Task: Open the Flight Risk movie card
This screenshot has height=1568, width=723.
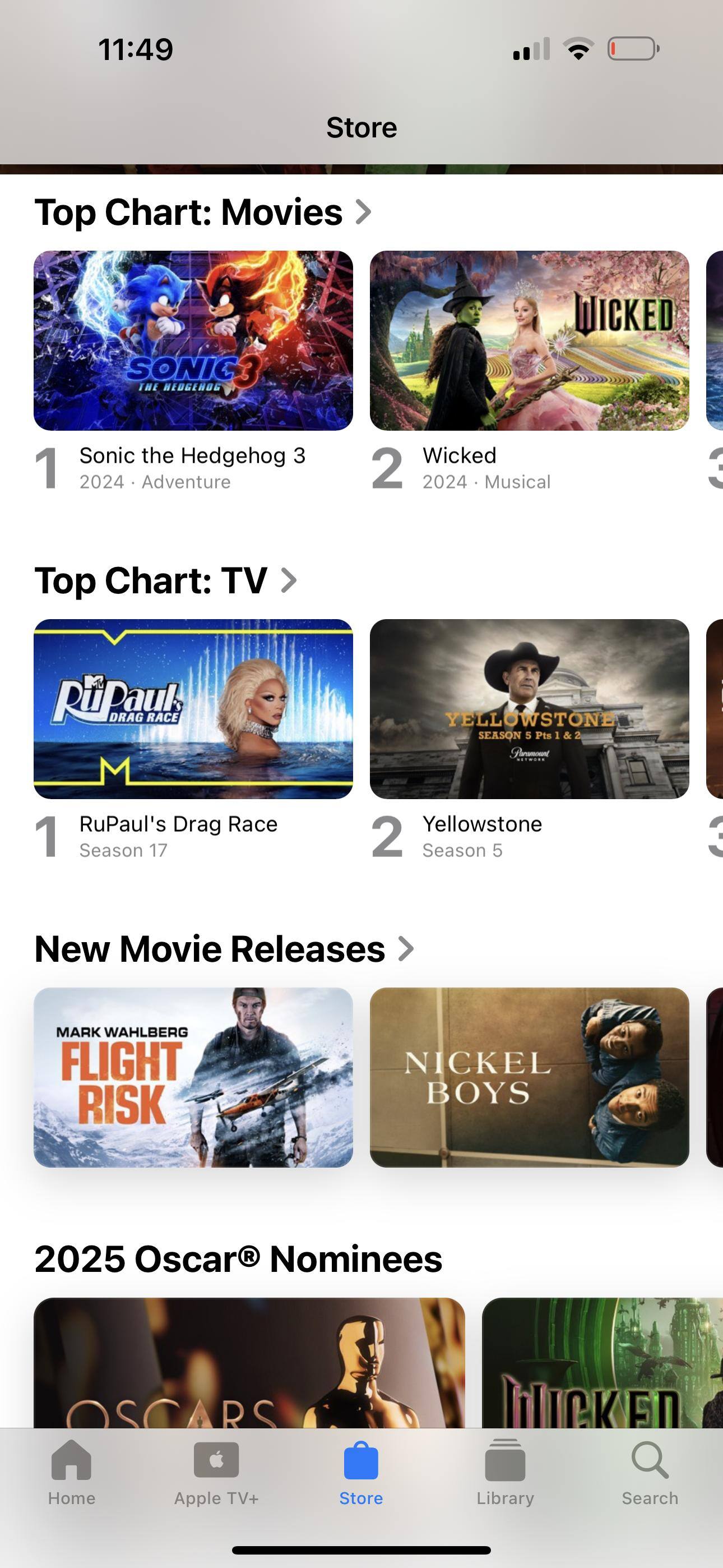Action: [x=193, y=1077]
